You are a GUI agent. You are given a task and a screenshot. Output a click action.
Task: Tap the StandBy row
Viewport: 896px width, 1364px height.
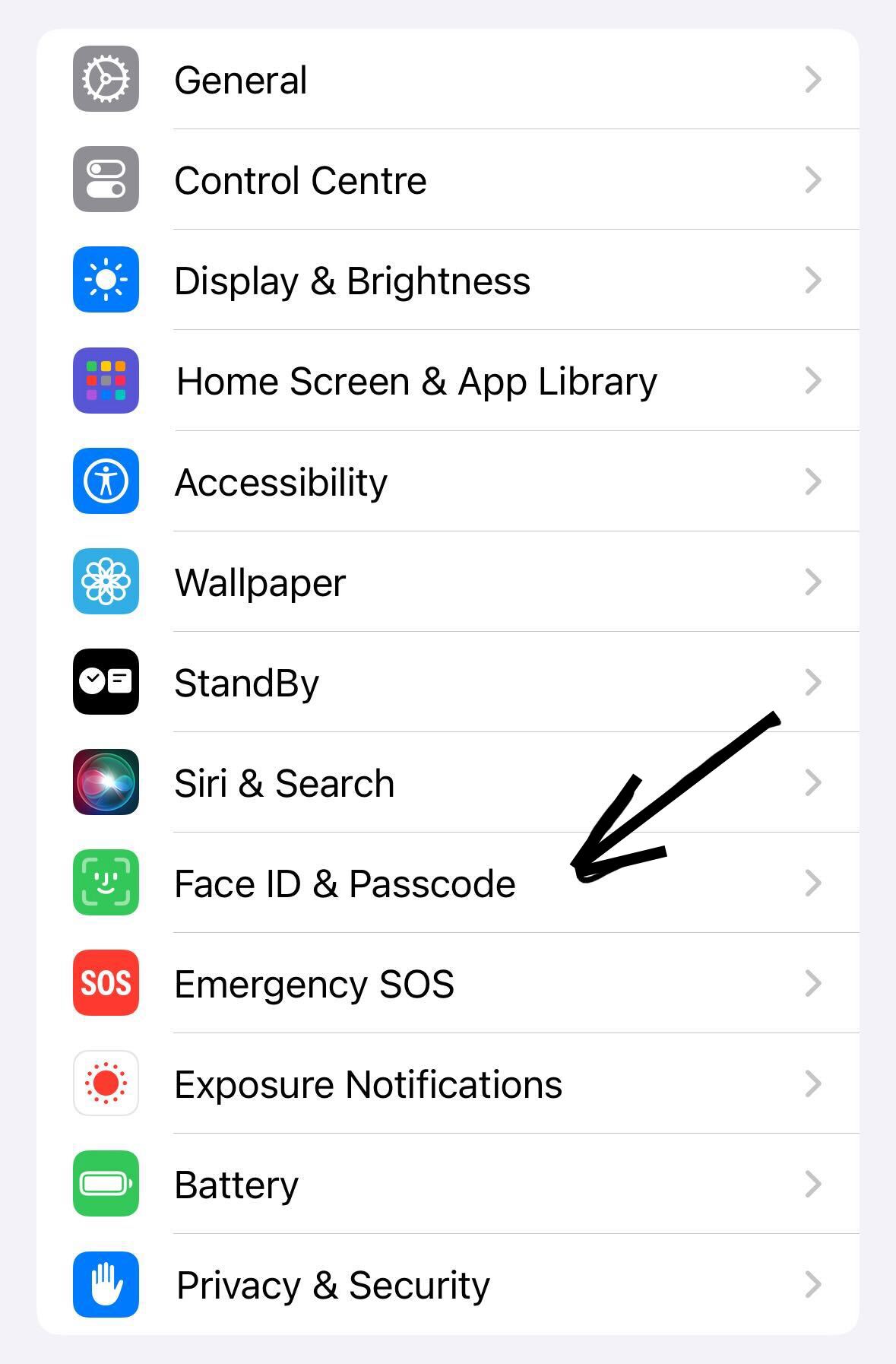[x=246, y=683]
